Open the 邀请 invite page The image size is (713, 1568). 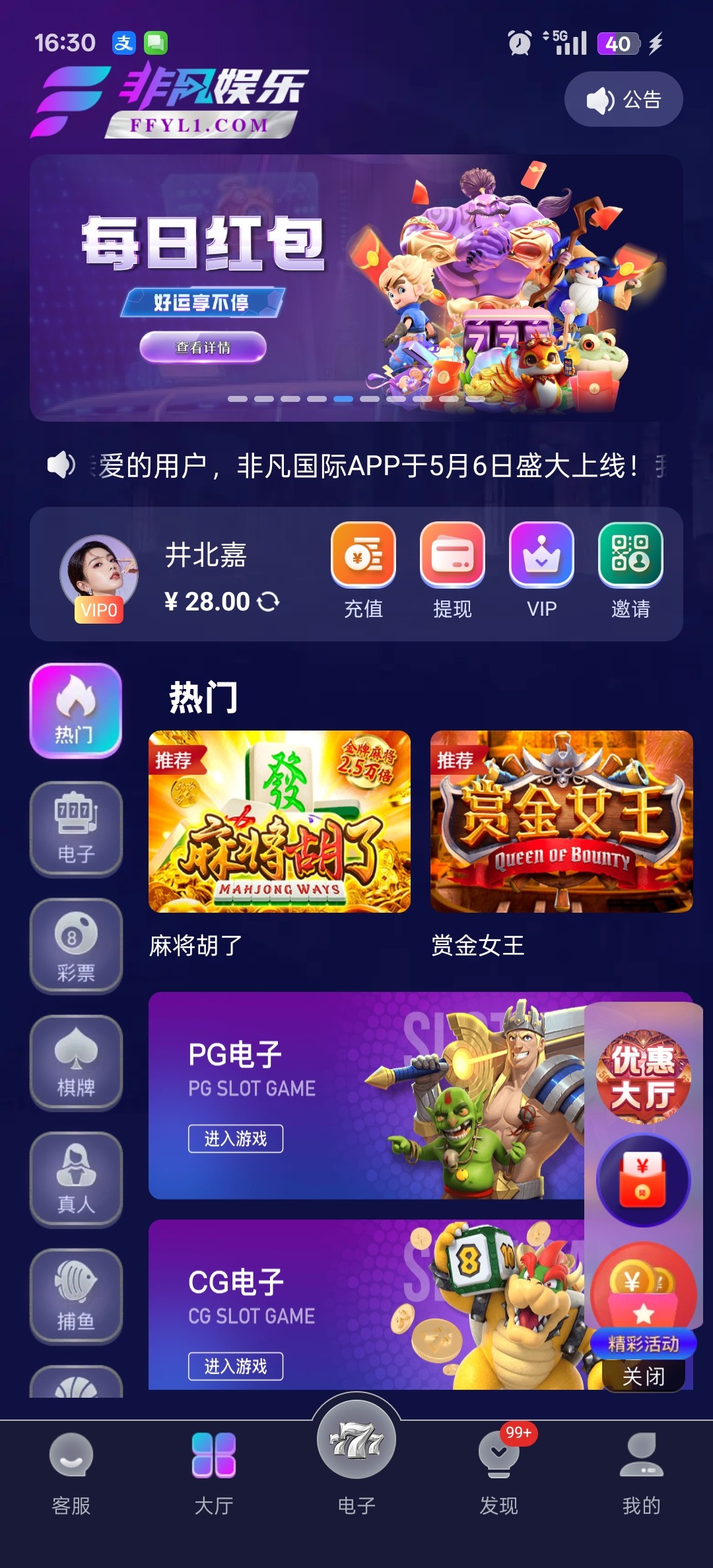pos(630,569)
